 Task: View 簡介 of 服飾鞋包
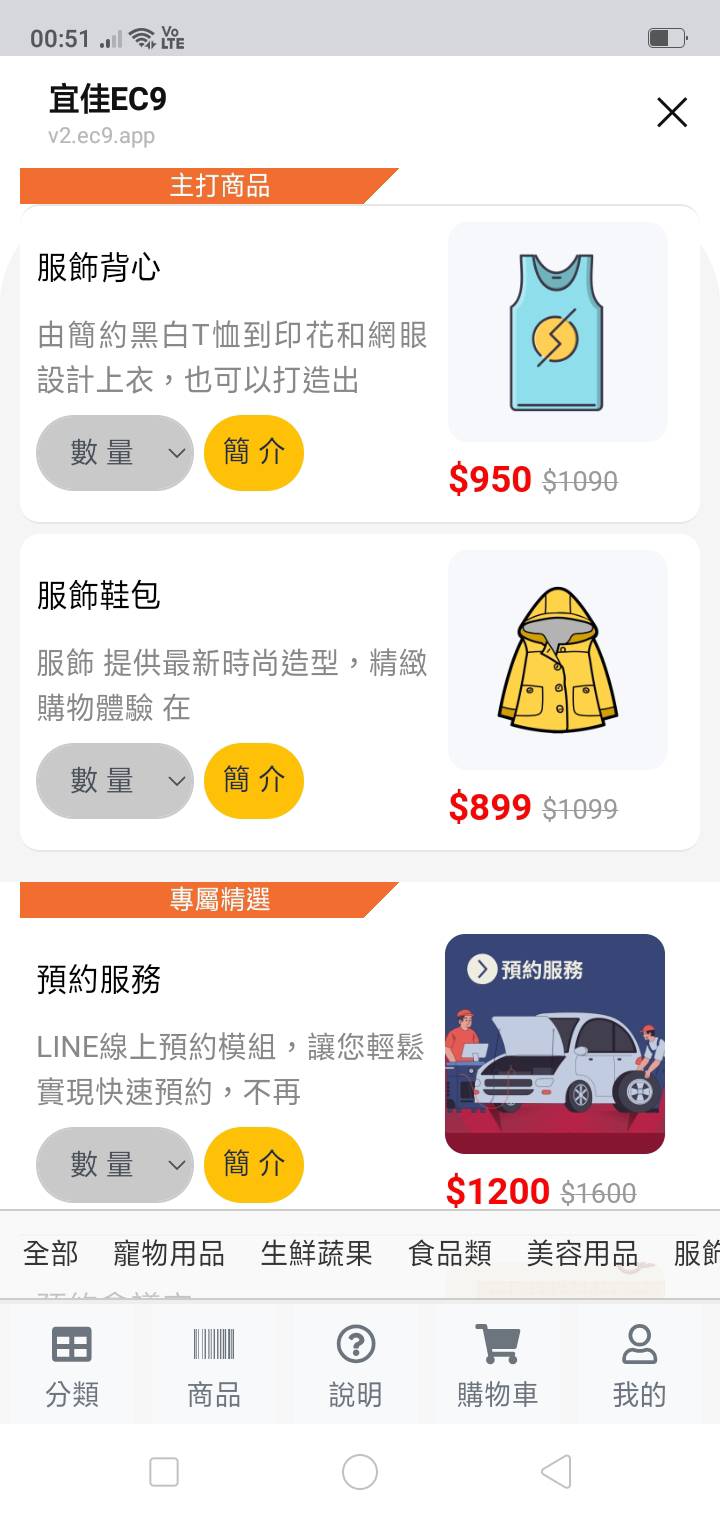[x=254, y=781]
